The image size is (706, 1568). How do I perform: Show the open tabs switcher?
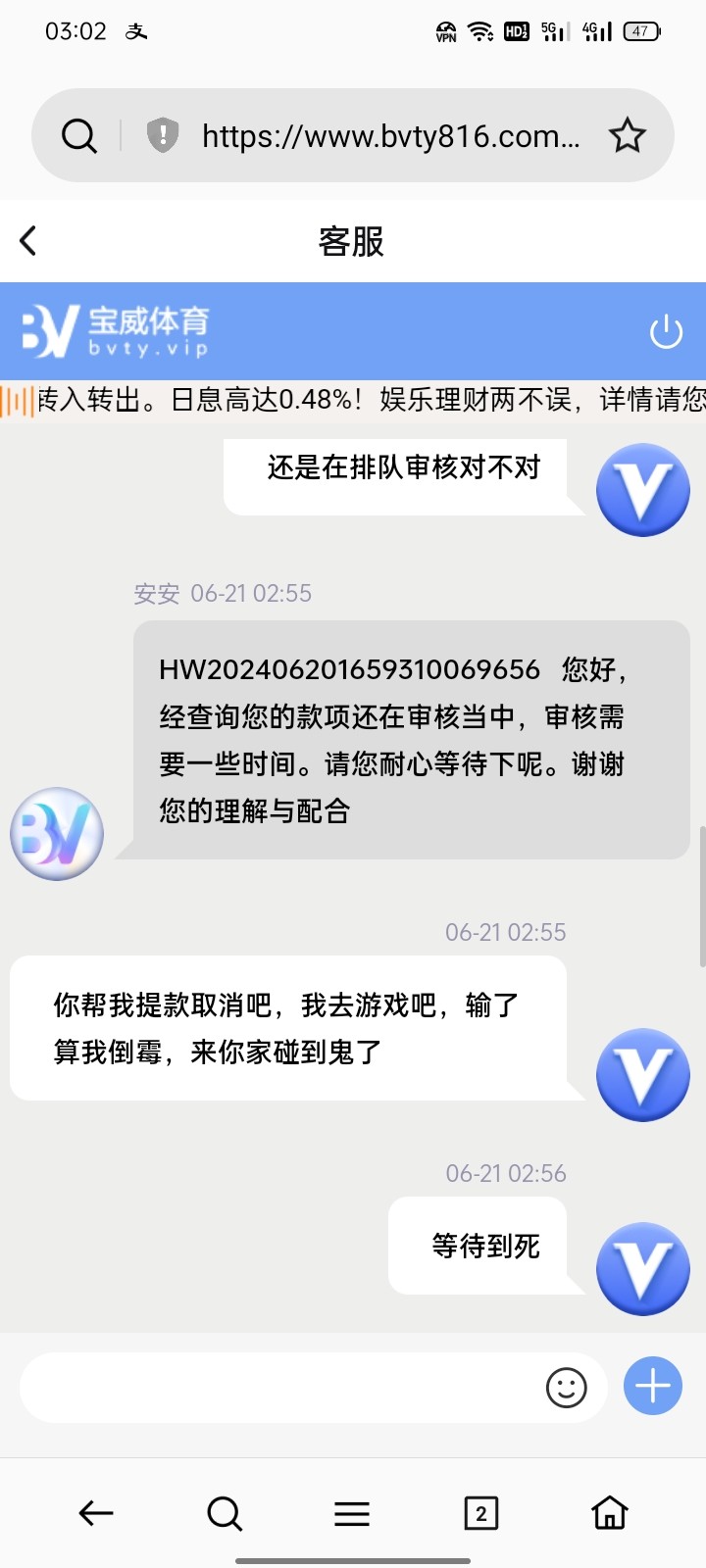[x=480, y=1513]
